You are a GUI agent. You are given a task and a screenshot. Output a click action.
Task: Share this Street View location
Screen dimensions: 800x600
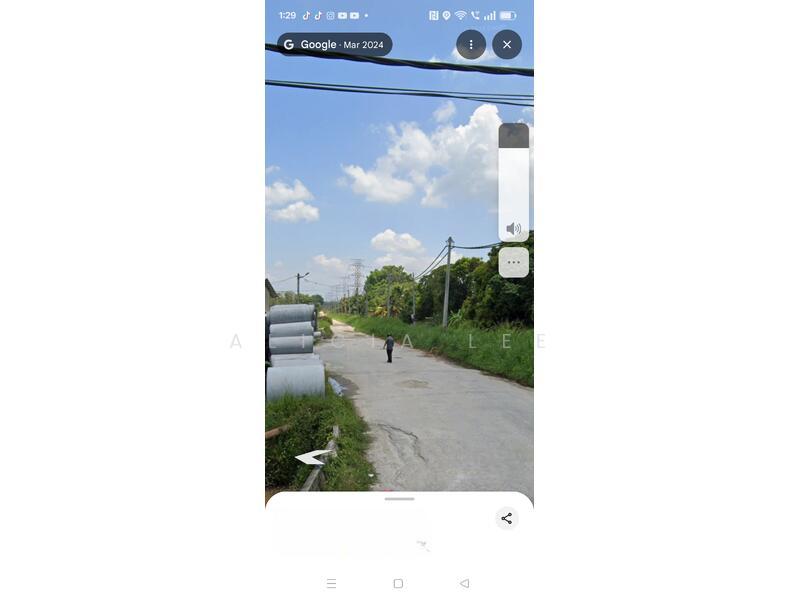tap(507, 518)
